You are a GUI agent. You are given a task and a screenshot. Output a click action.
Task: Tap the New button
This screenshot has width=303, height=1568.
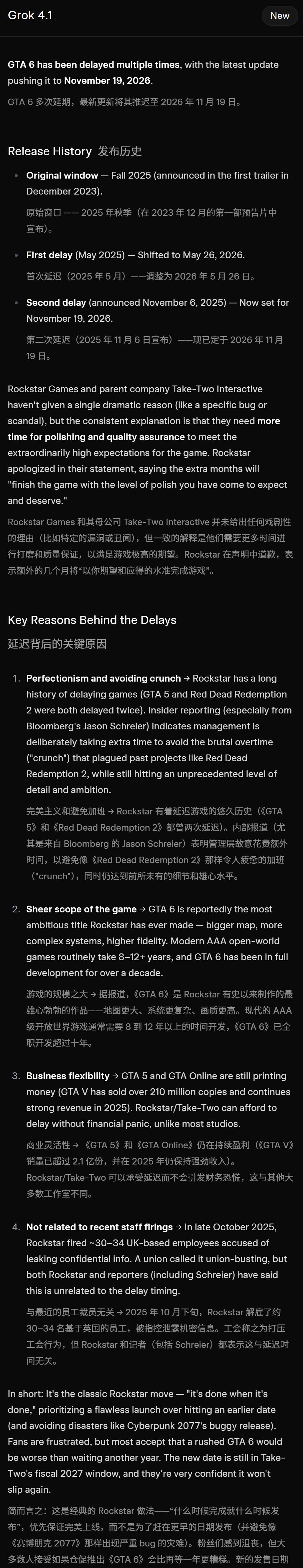click(279, 16)
